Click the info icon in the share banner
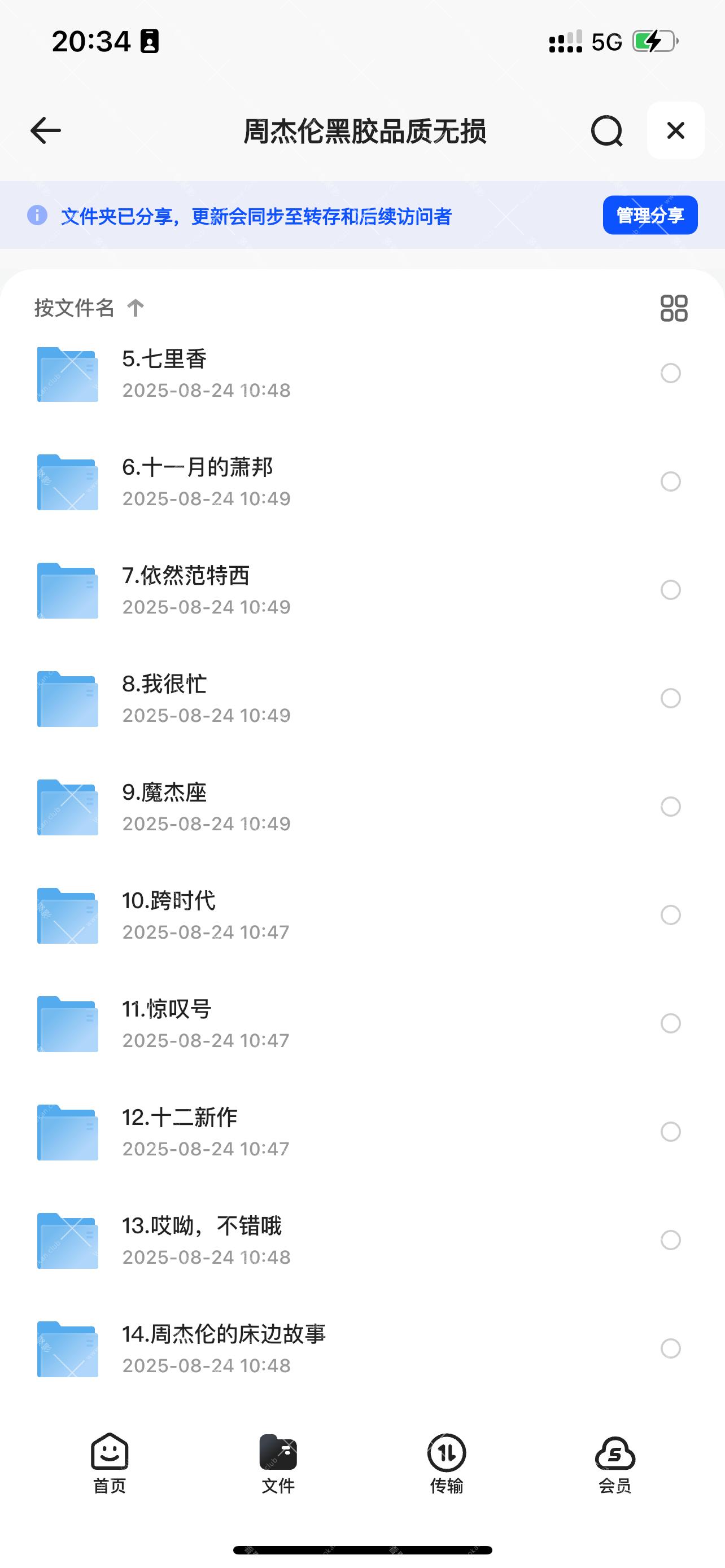 click(38, 215)
